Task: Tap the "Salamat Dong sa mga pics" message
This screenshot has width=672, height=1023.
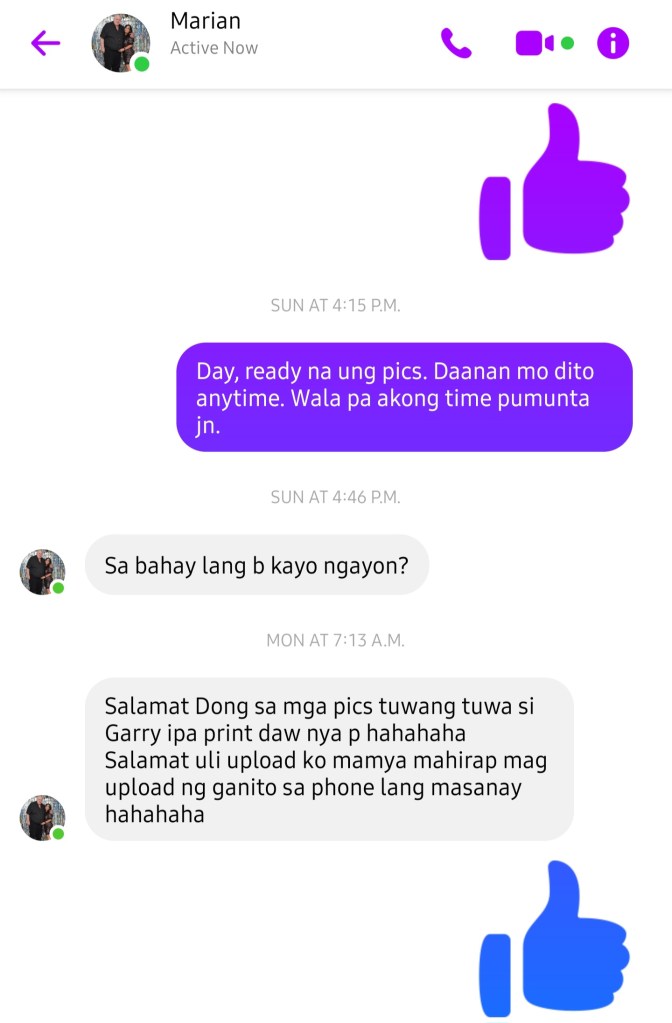Action: [329, 760]
